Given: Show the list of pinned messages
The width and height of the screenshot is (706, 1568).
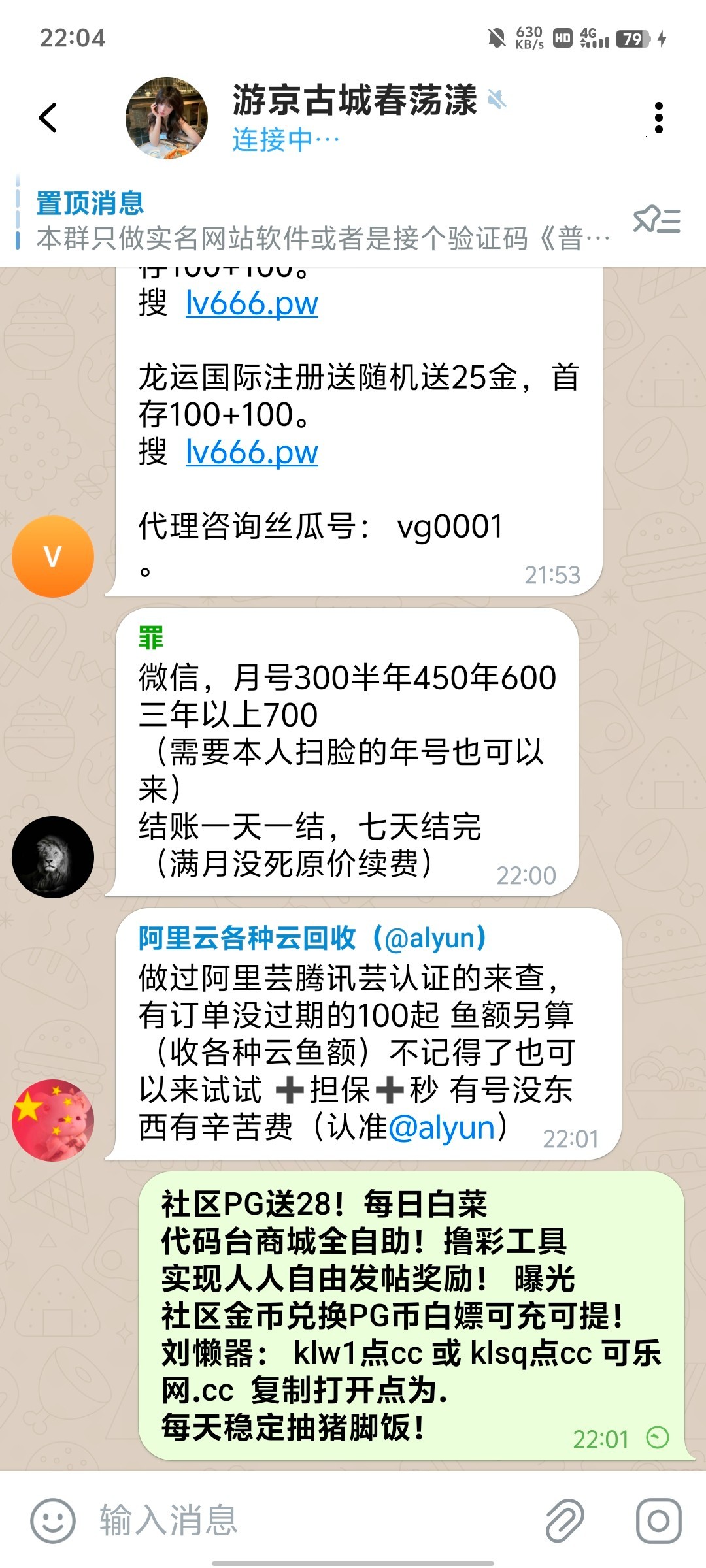Looking at the screenshot, I should tap(656, 221).
